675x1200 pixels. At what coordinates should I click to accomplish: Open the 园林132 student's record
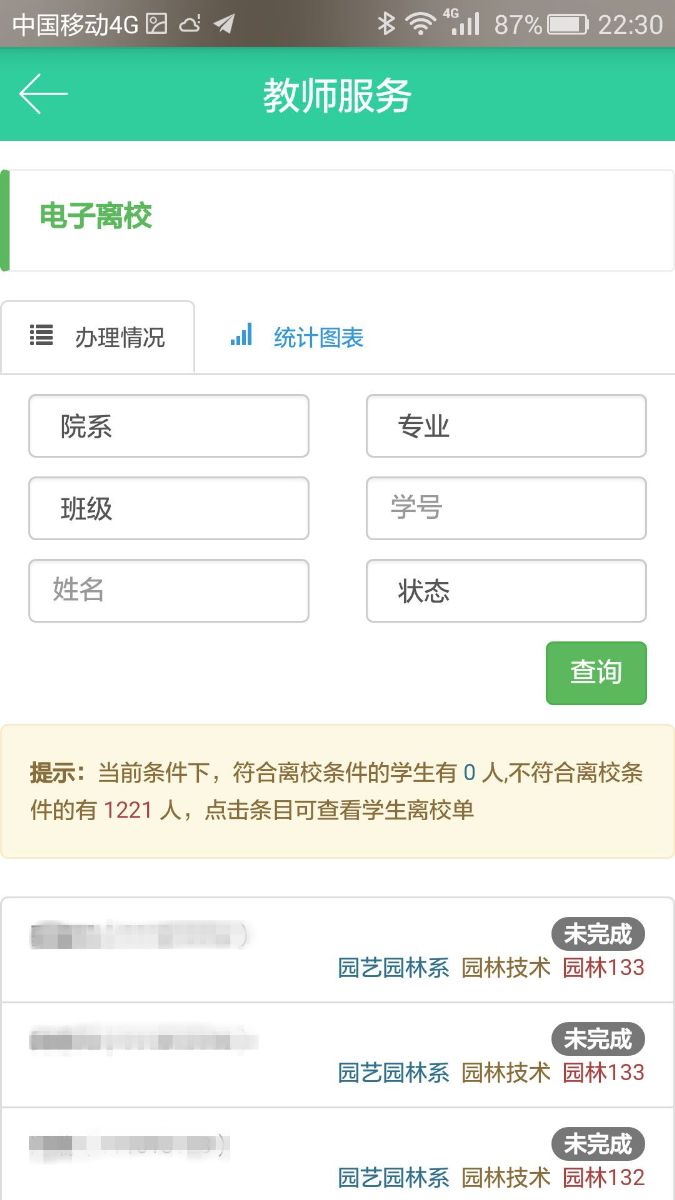(337, 1156)
